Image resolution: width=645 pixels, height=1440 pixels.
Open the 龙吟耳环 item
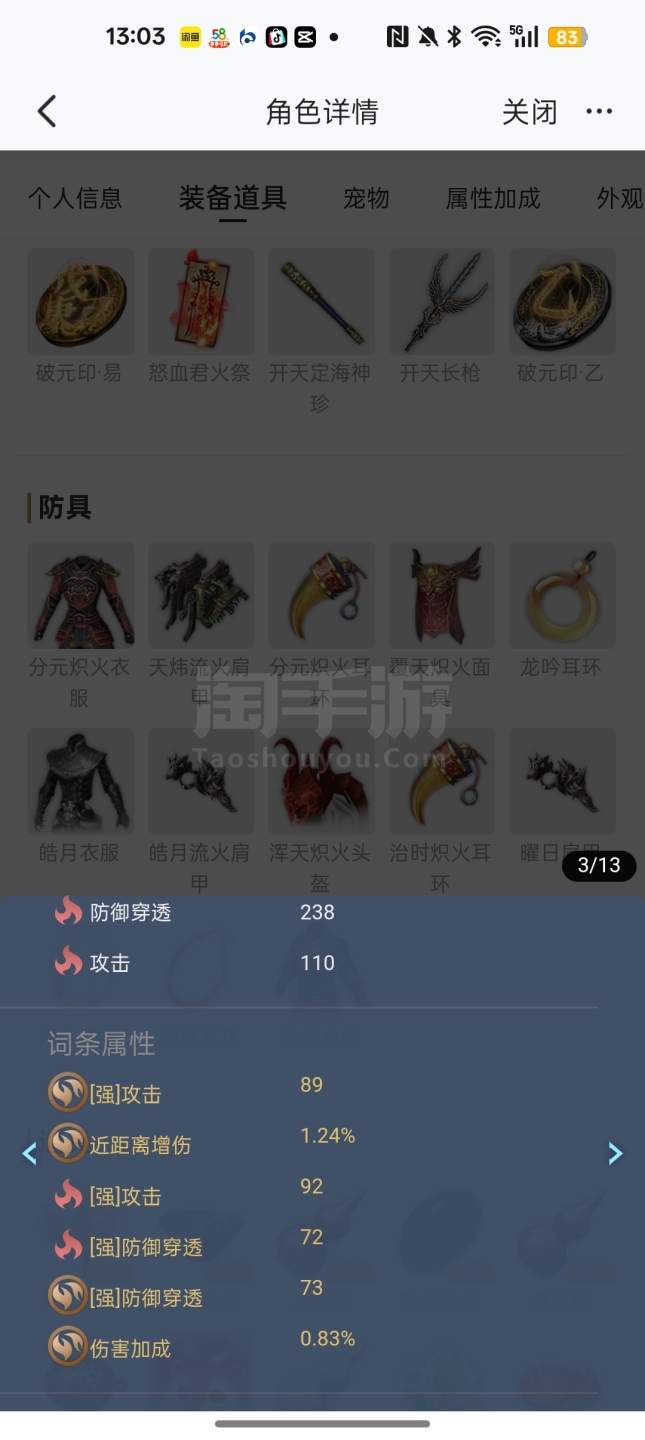tap(562, 597)
